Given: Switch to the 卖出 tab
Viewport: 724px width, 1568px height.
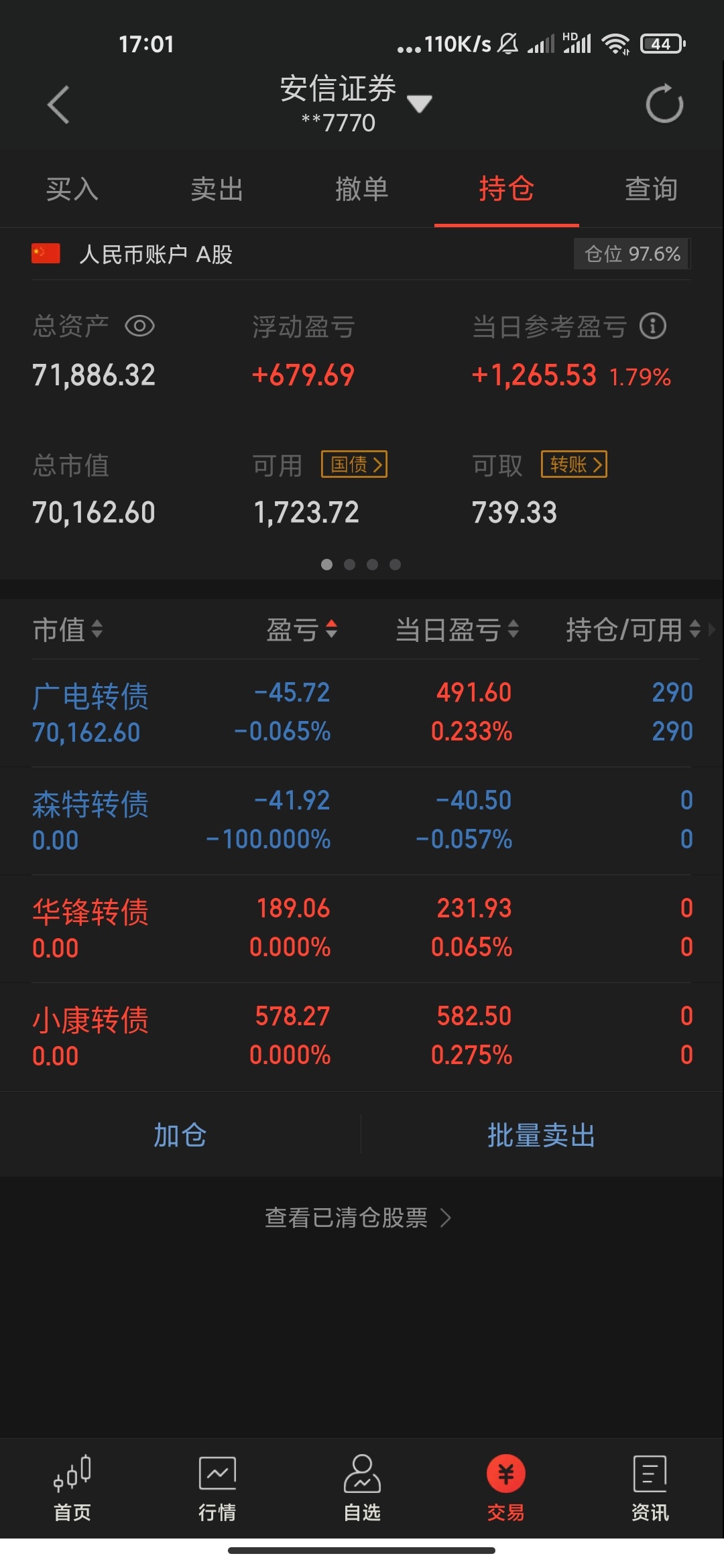Looking at the screenshot, I should pyautogui.click(x=217, y=189).
